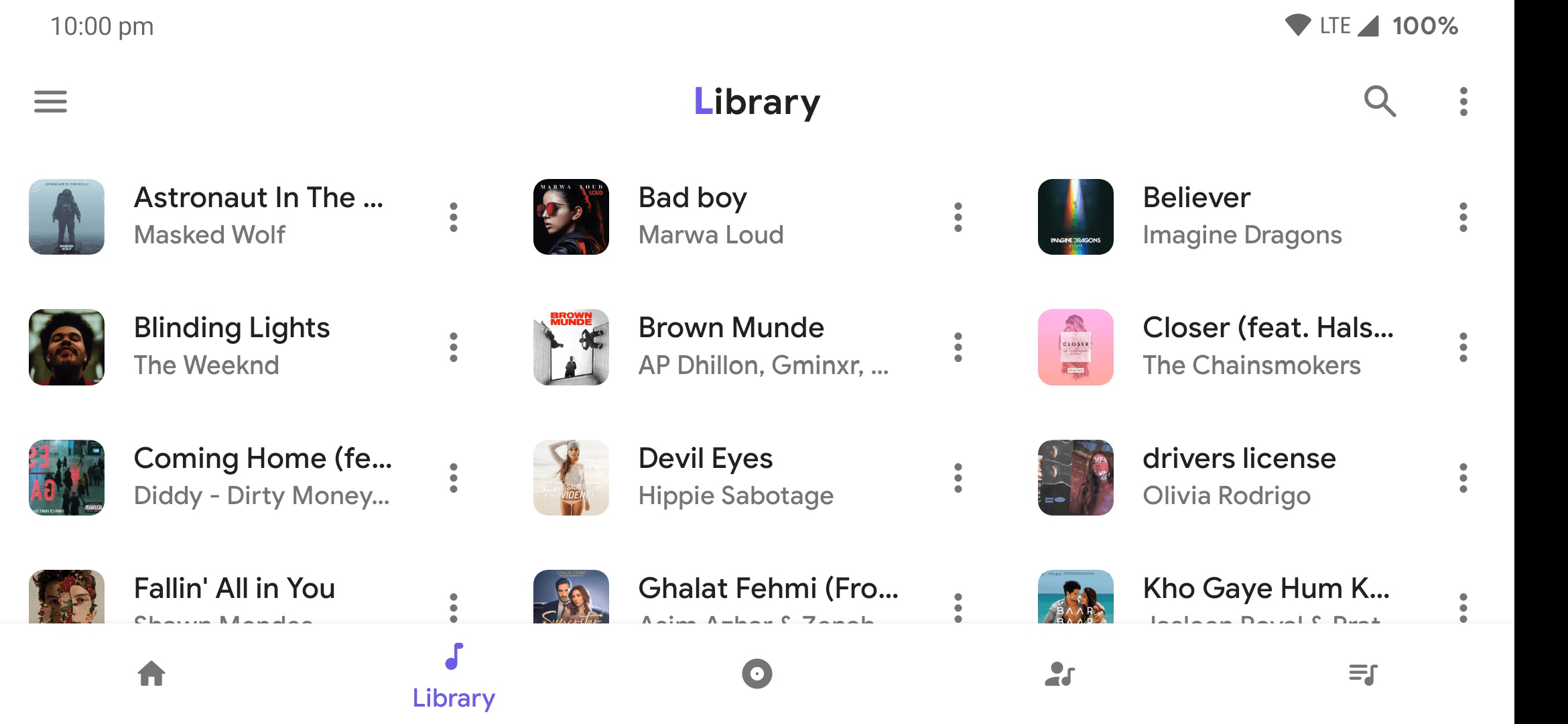Switch to the Playlists tab
Screen dimensions: 1568x724
pyautogui.click(x=1363, y=674)
